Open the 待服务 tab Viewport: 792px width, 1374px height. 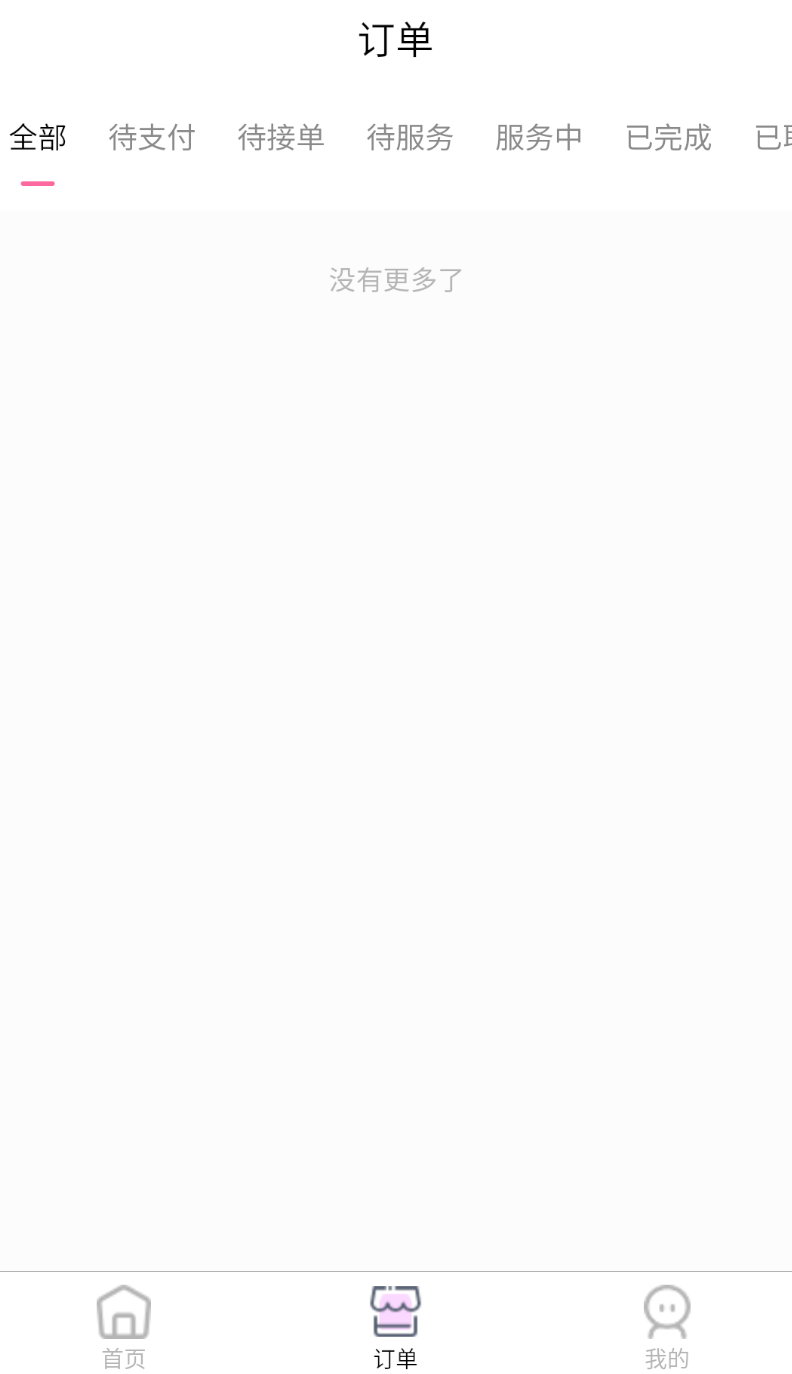pyautogui.click(x=410, y=138)
